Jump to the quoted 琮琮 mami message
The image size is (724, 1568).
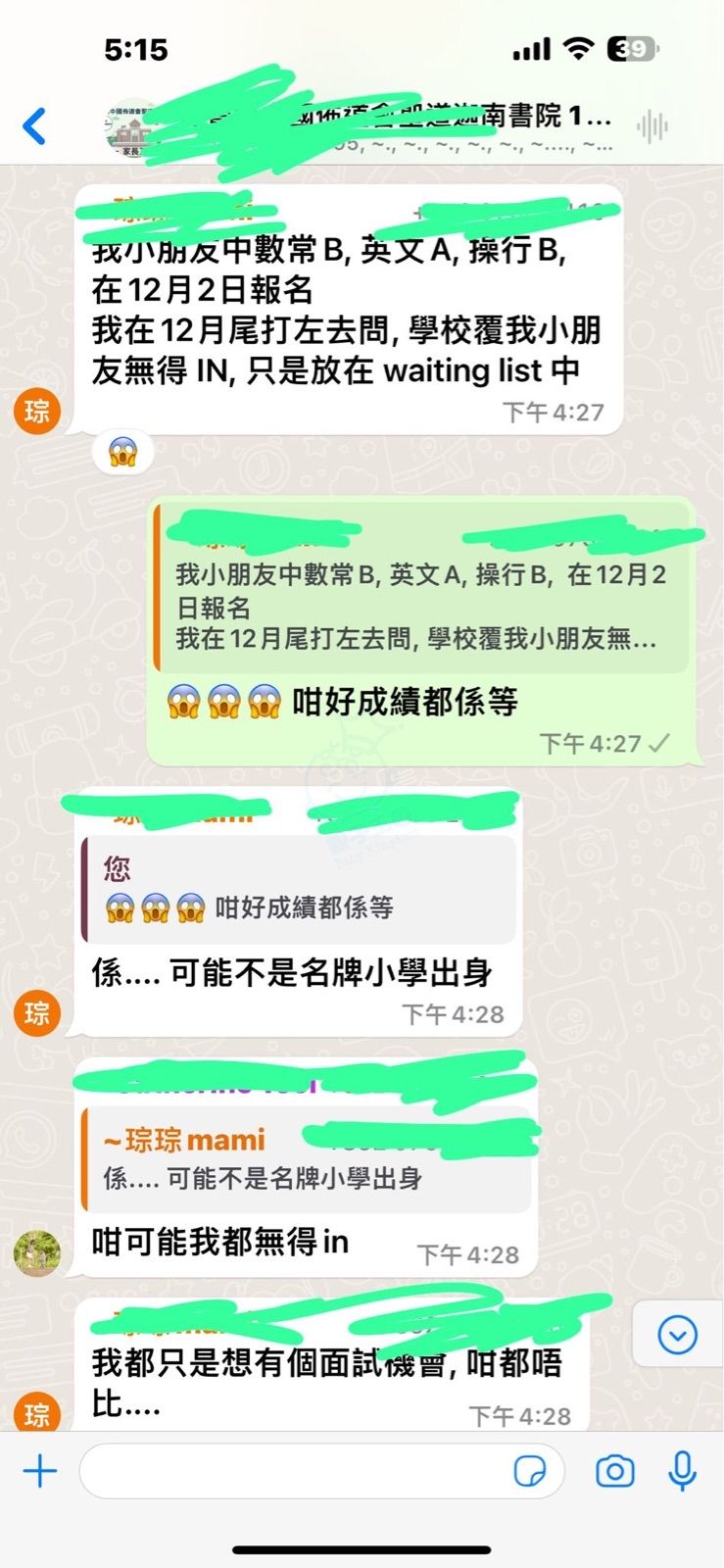(x=306, y=1160)
